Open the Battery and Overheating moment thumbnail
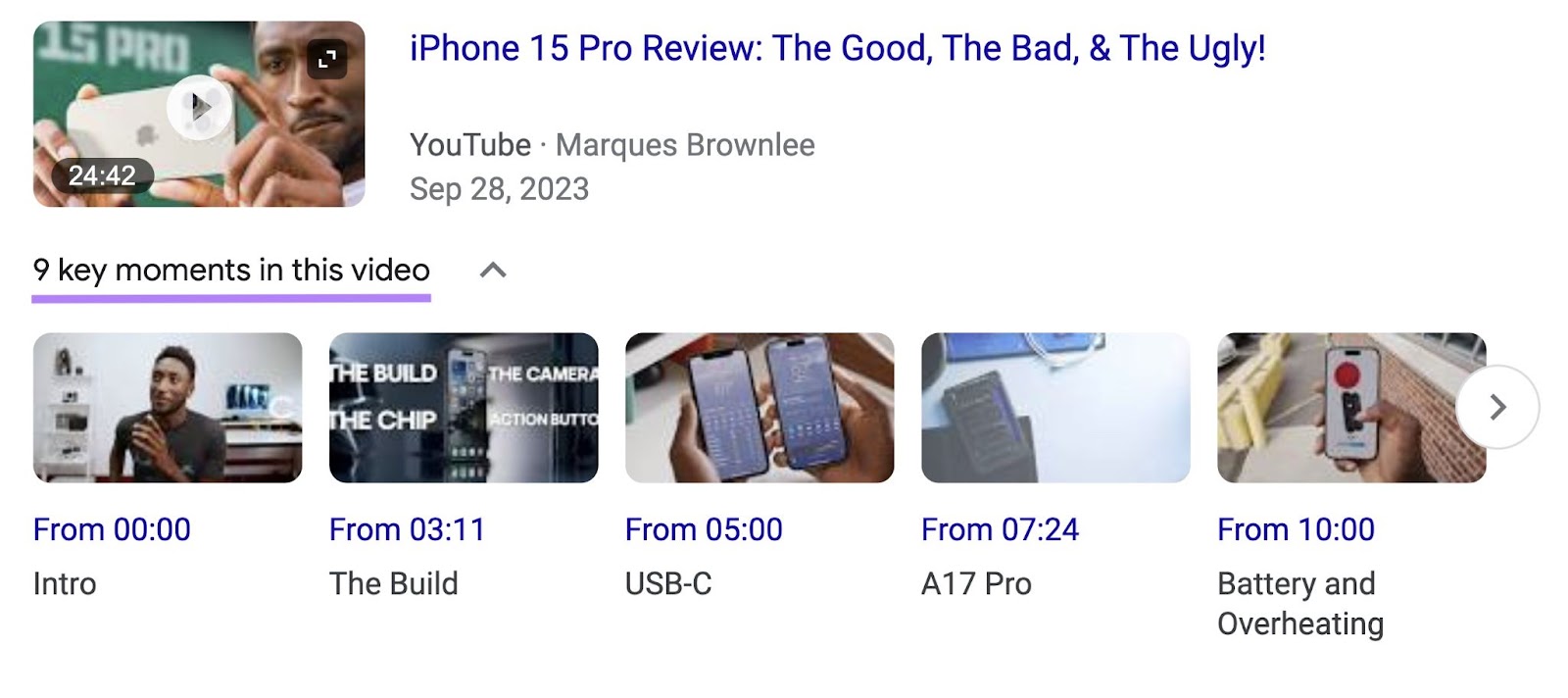 point(1351,408)
